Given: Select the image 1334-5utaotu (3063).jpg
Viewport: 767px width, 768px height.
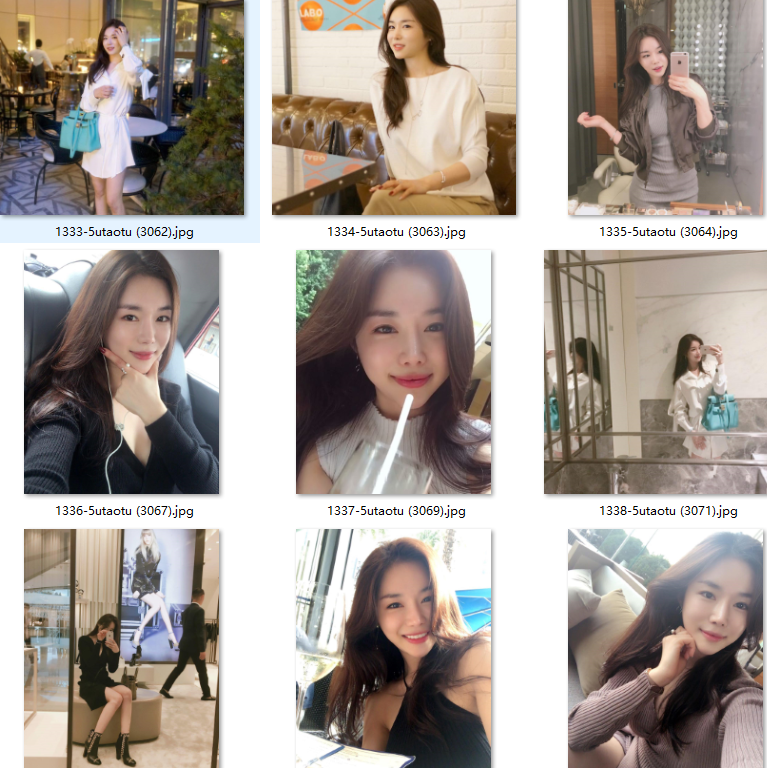Looking at the screenshot, I should (394, 107).
